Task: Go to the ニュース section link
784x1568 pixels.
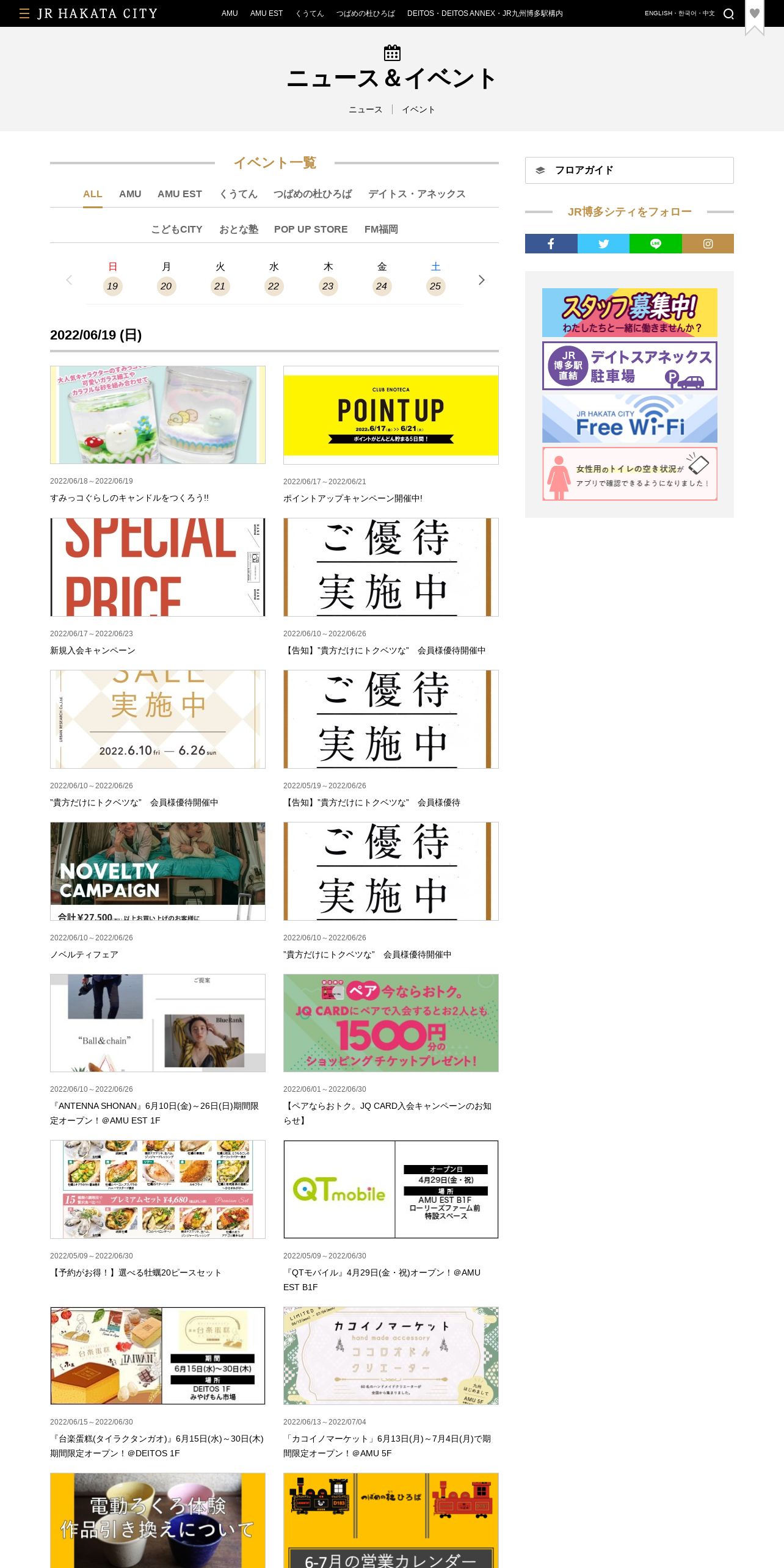Action: [365, 110]
